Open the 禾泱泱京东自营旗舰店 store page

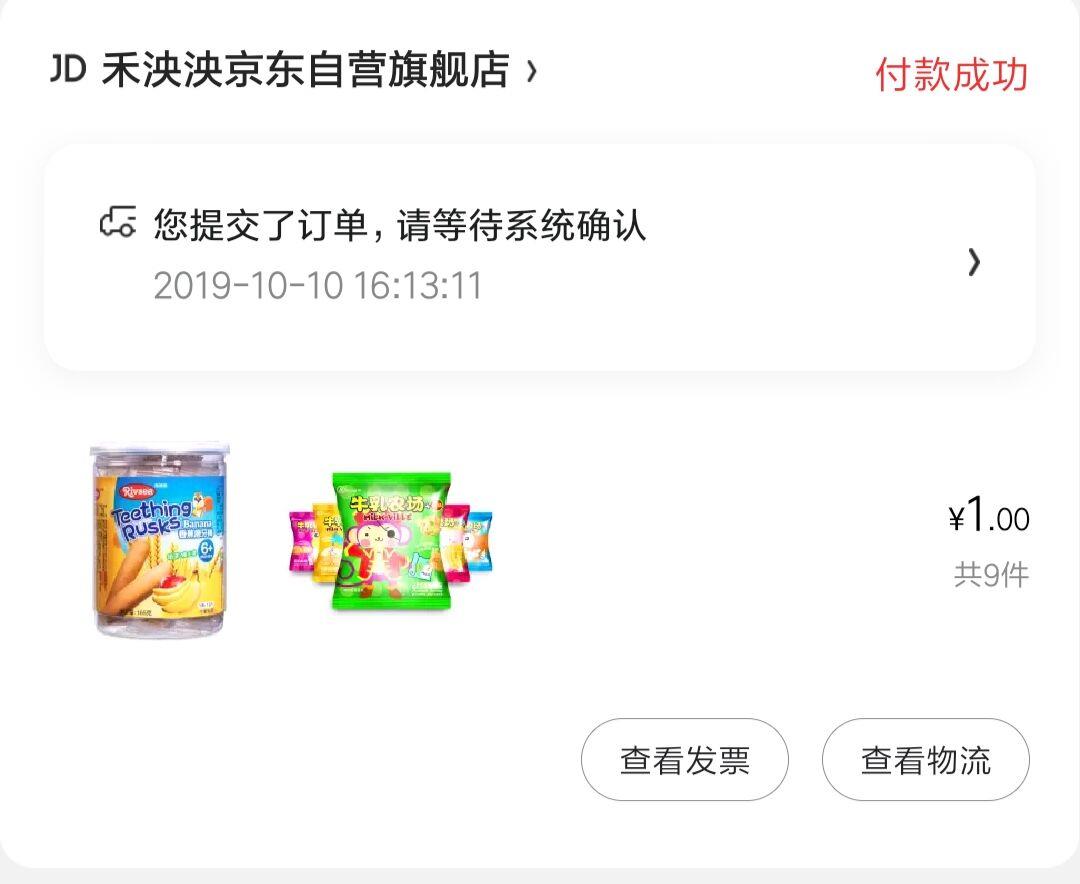pos(304,71)
